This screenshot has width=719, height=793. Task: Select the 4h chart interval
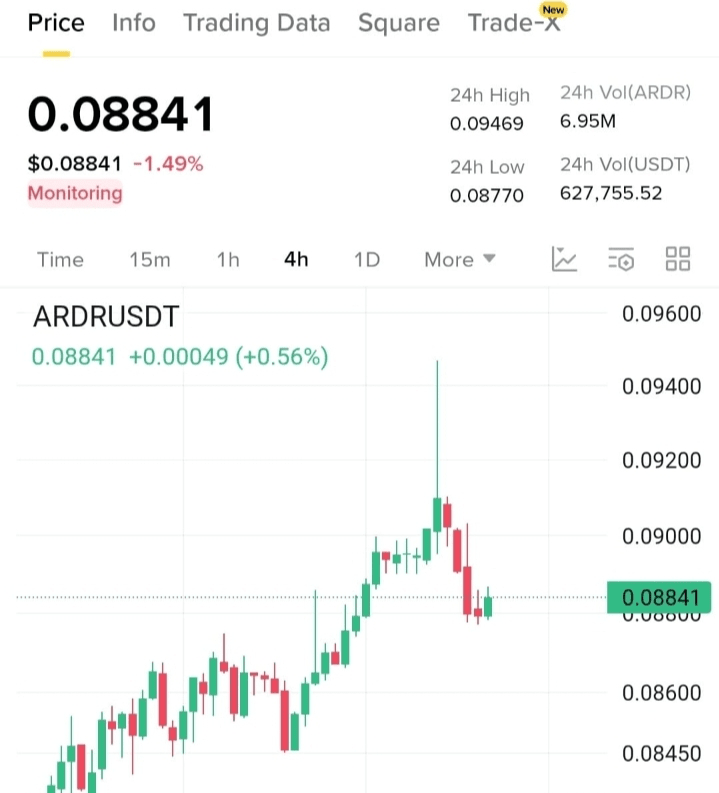click(296, 260)
